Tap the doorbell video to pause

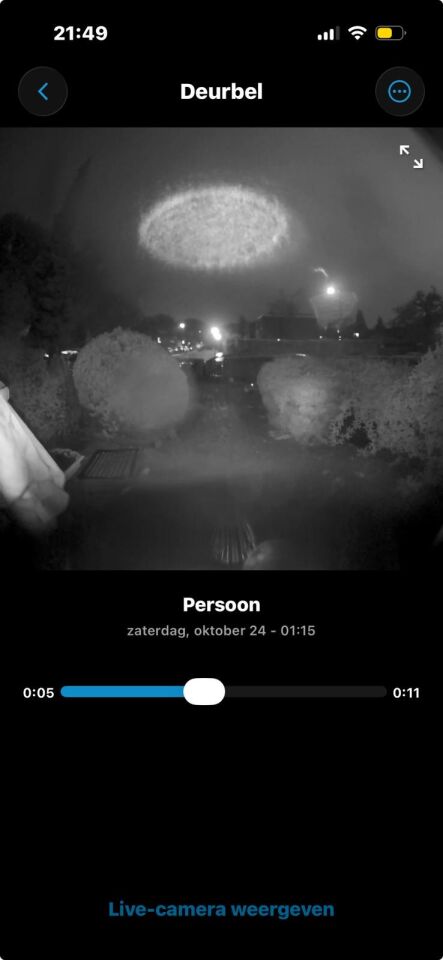222,348
